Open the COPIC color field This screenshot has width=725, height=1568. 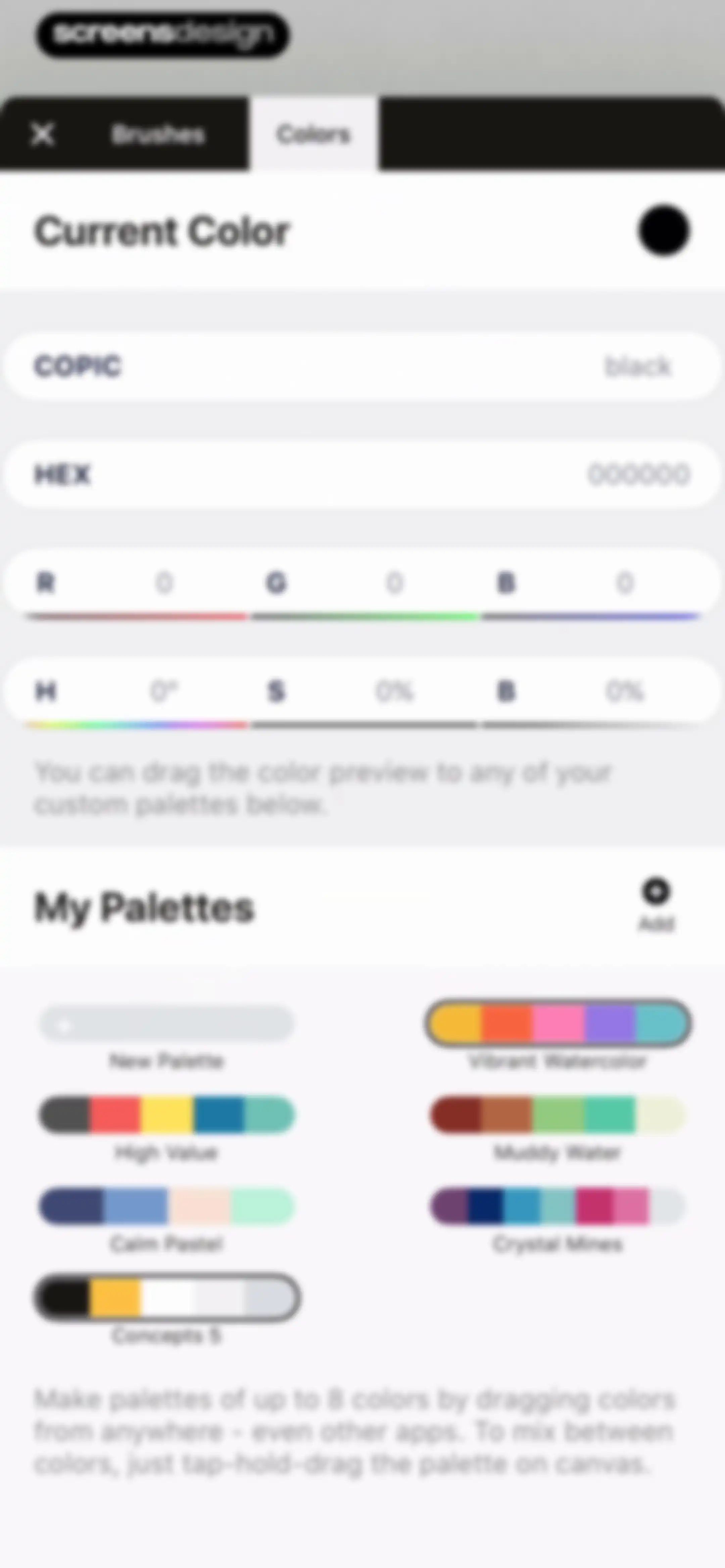coord(362,366)
